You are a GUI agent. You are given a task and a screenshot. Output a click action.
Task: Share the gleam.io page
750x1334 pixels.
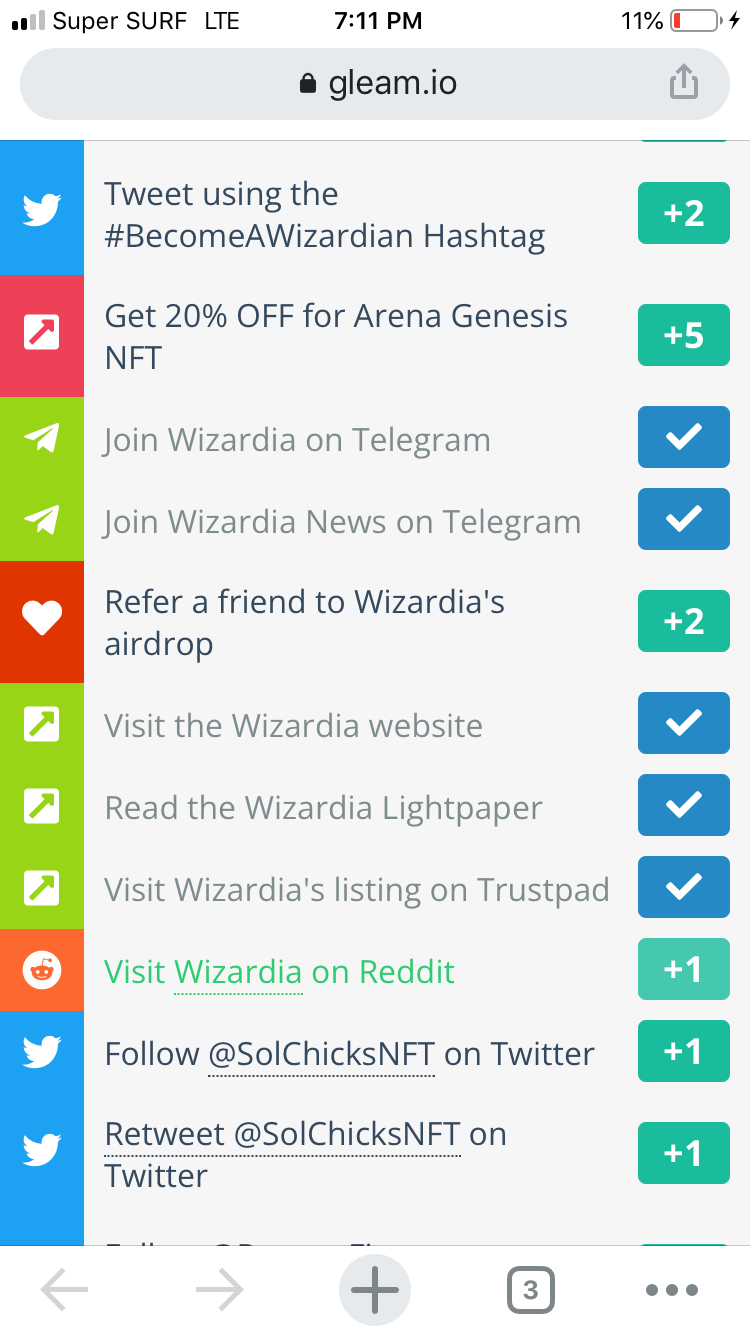point(683,82)
